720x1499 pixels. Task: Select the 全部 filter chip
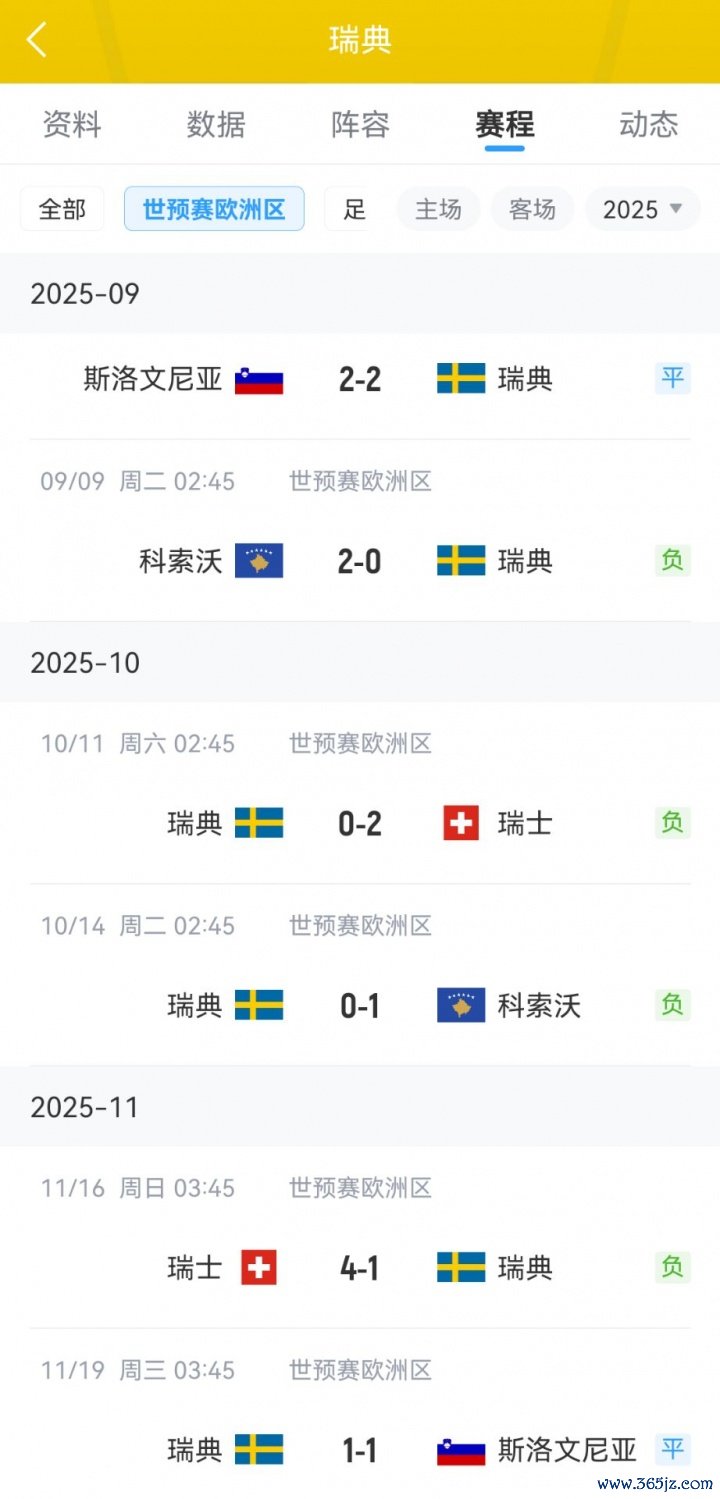(x=62, y=209)
